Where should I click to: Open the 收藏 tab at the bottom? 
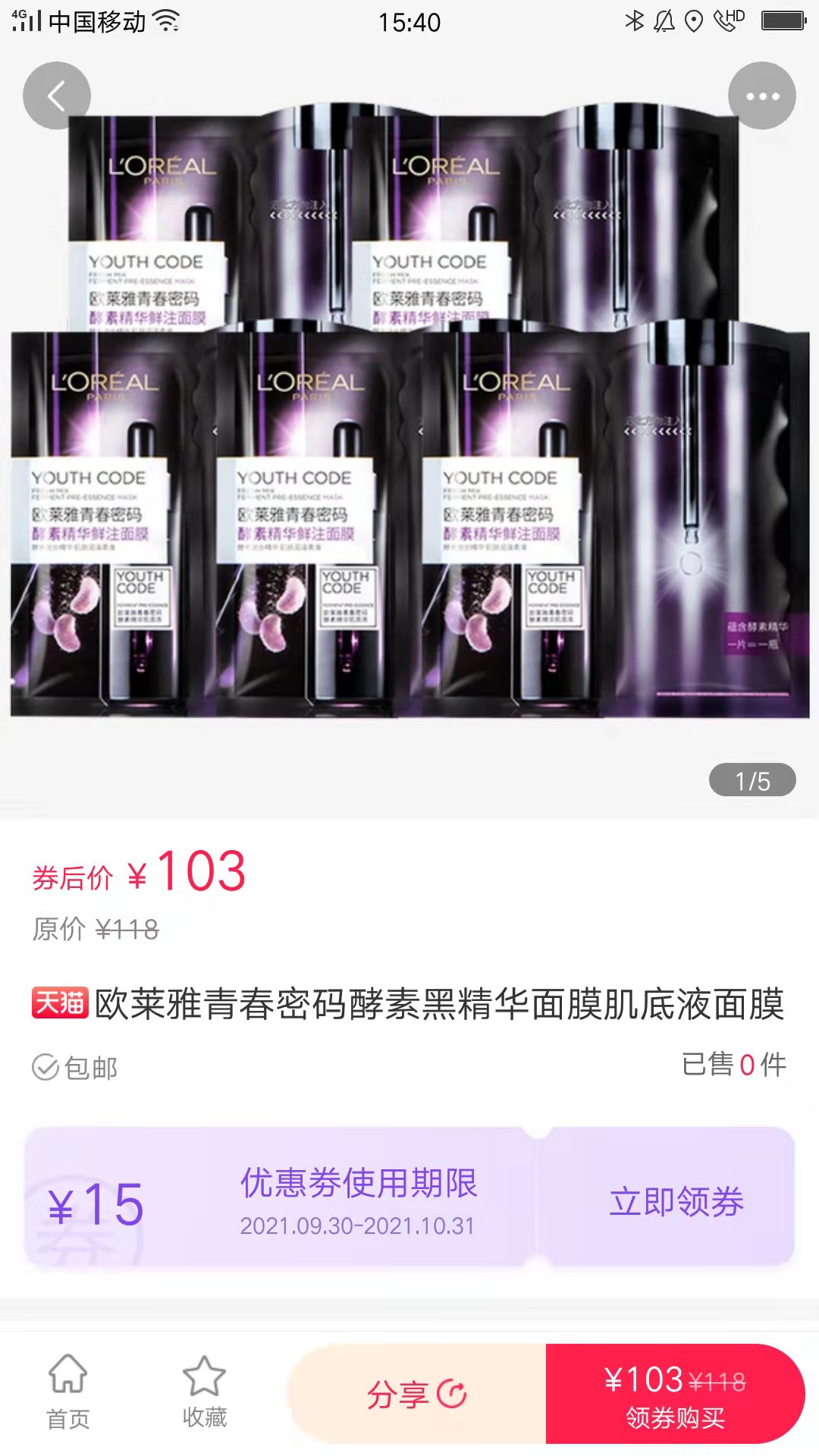(205, 1395)
